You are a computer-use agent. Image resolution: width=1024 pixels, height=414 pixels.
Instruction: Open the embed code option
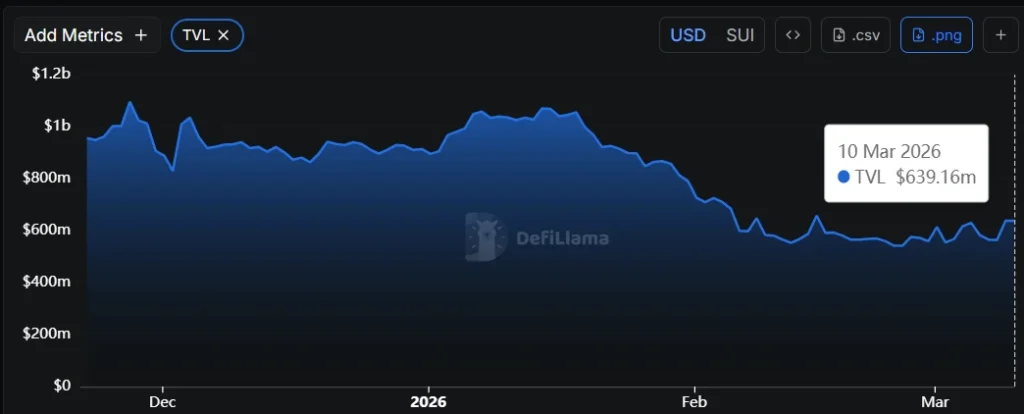[x=792, y=35]
